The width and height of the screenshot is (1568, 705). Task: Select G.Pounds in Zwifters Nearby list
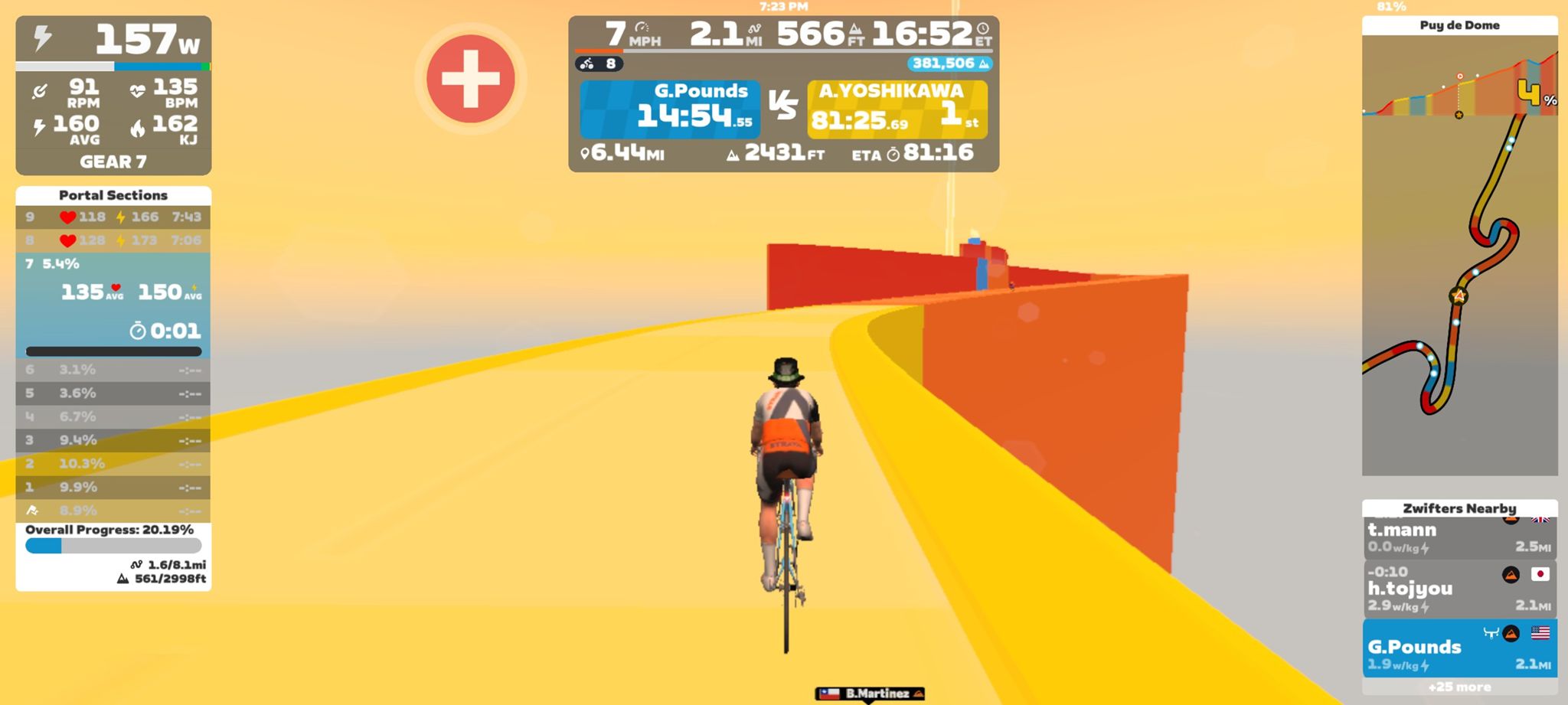[1459, 648]
